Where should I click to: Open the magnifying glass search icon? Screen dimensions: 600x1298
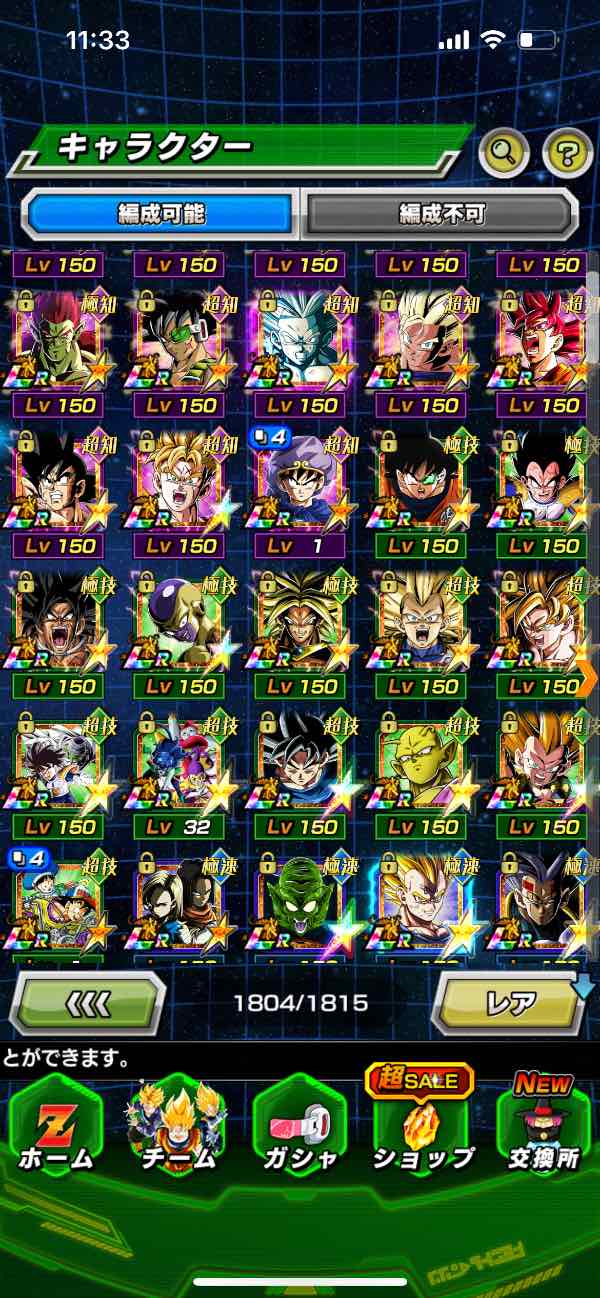(503, 153)
